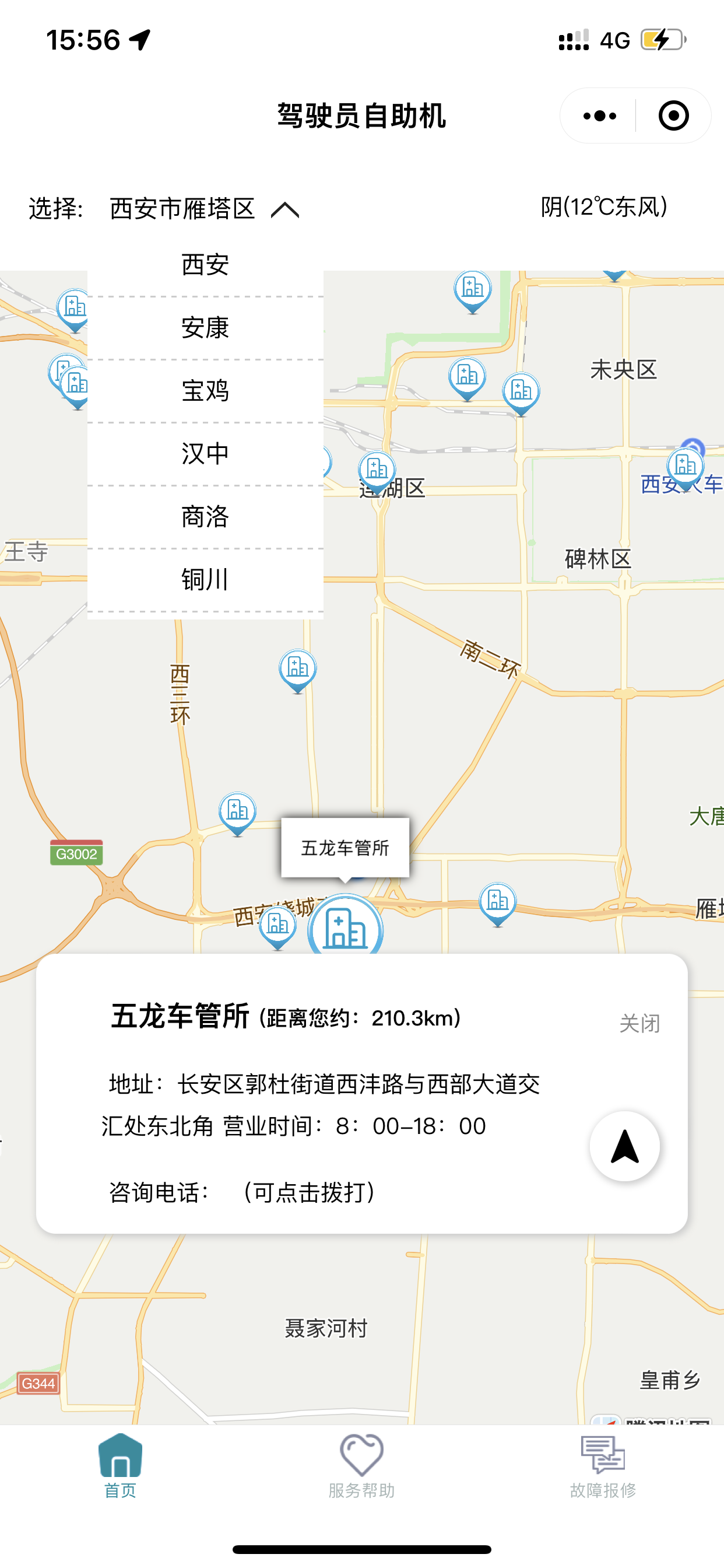Pick 宝鸡 from the city list
This screenshot has width=724, height=1568.
(205, 391)
